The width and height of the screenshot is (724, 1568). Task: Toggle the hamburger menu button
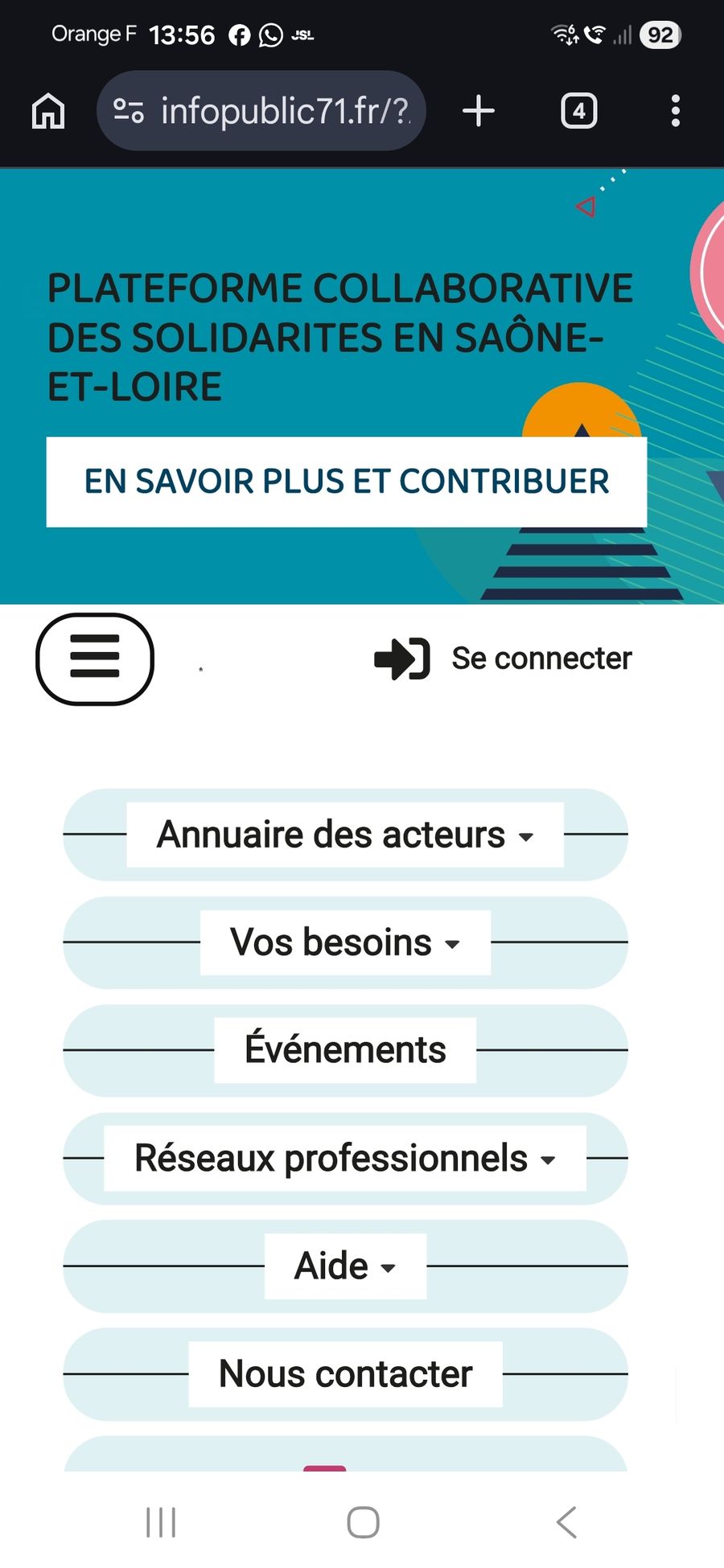(x=95, y=659)
